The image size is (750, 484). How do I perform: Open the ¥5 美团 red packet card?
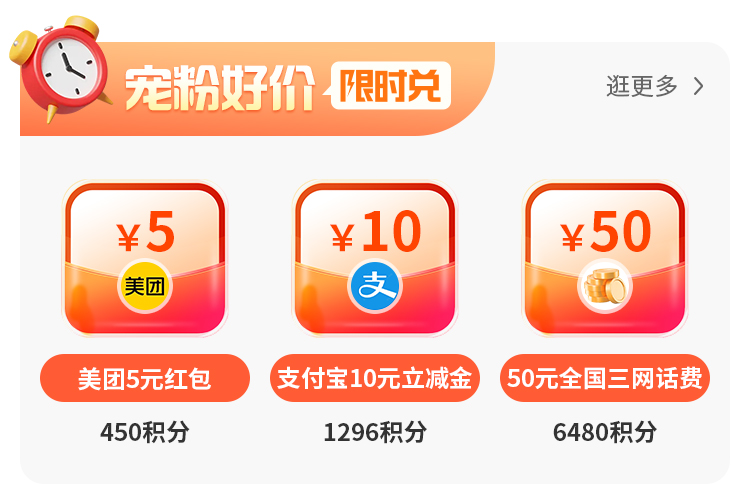(145, 260)
